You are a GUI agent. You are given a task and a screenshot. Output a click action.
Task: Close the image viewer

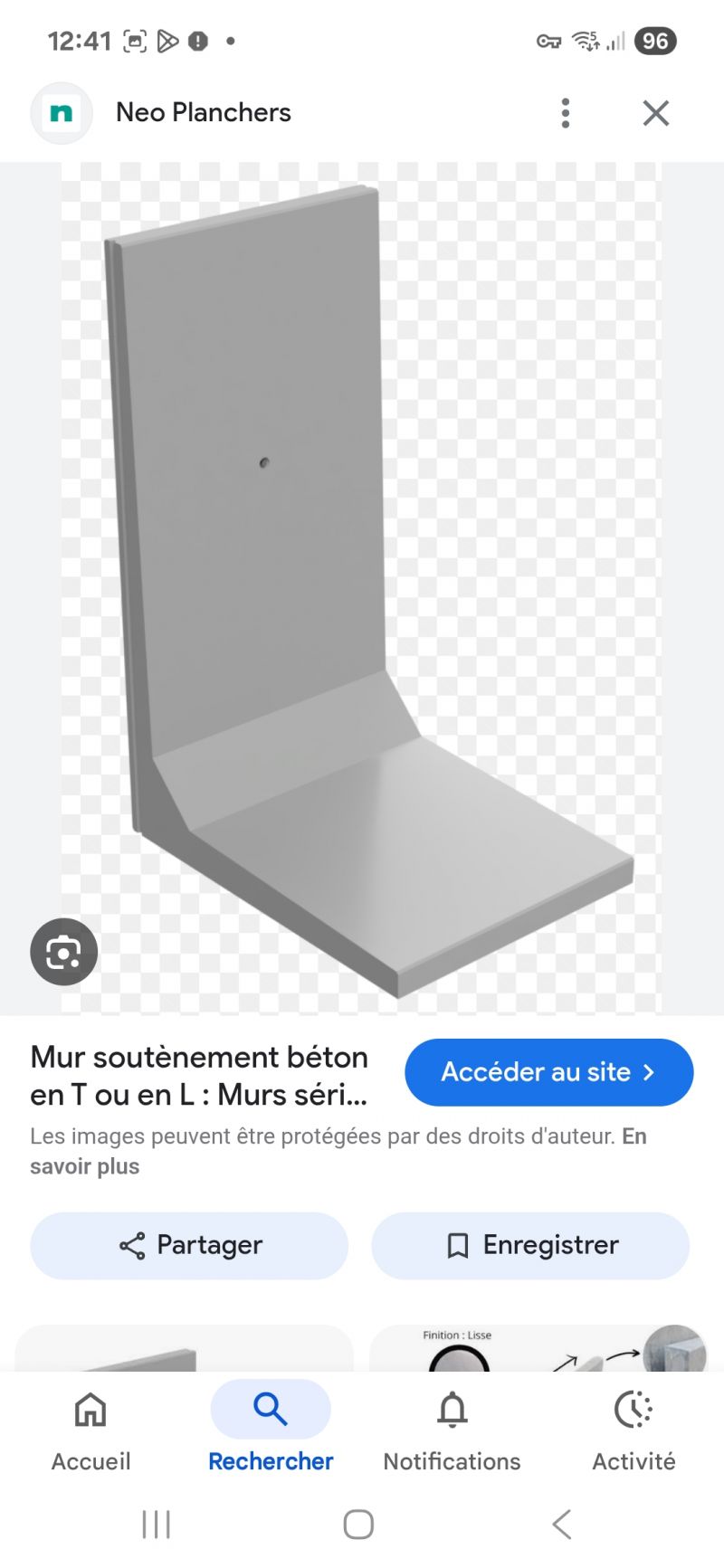(655, 113)
